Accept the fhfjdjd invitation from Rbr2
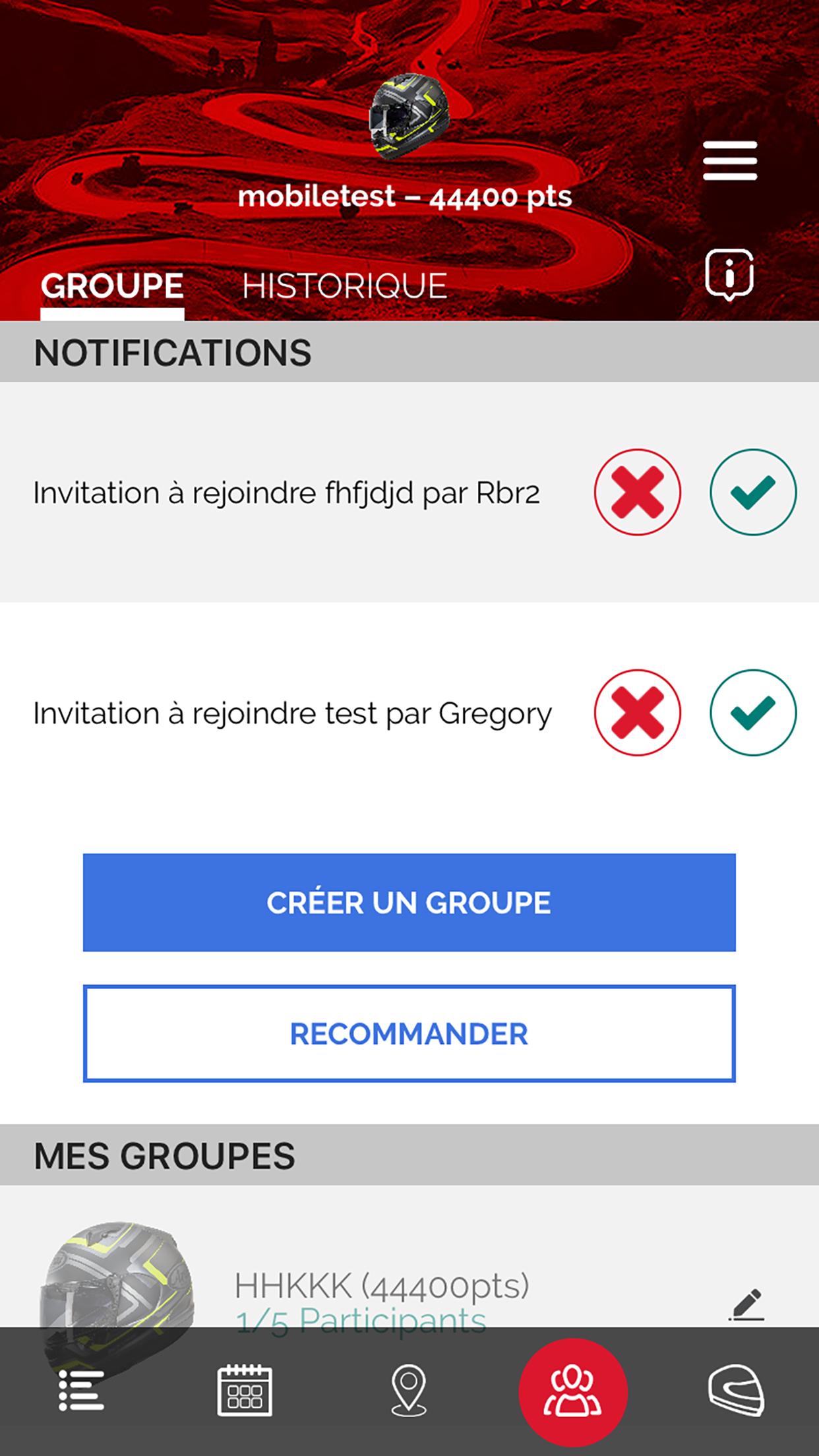Viewport: 819px width, 1456px height. (753, 492)
